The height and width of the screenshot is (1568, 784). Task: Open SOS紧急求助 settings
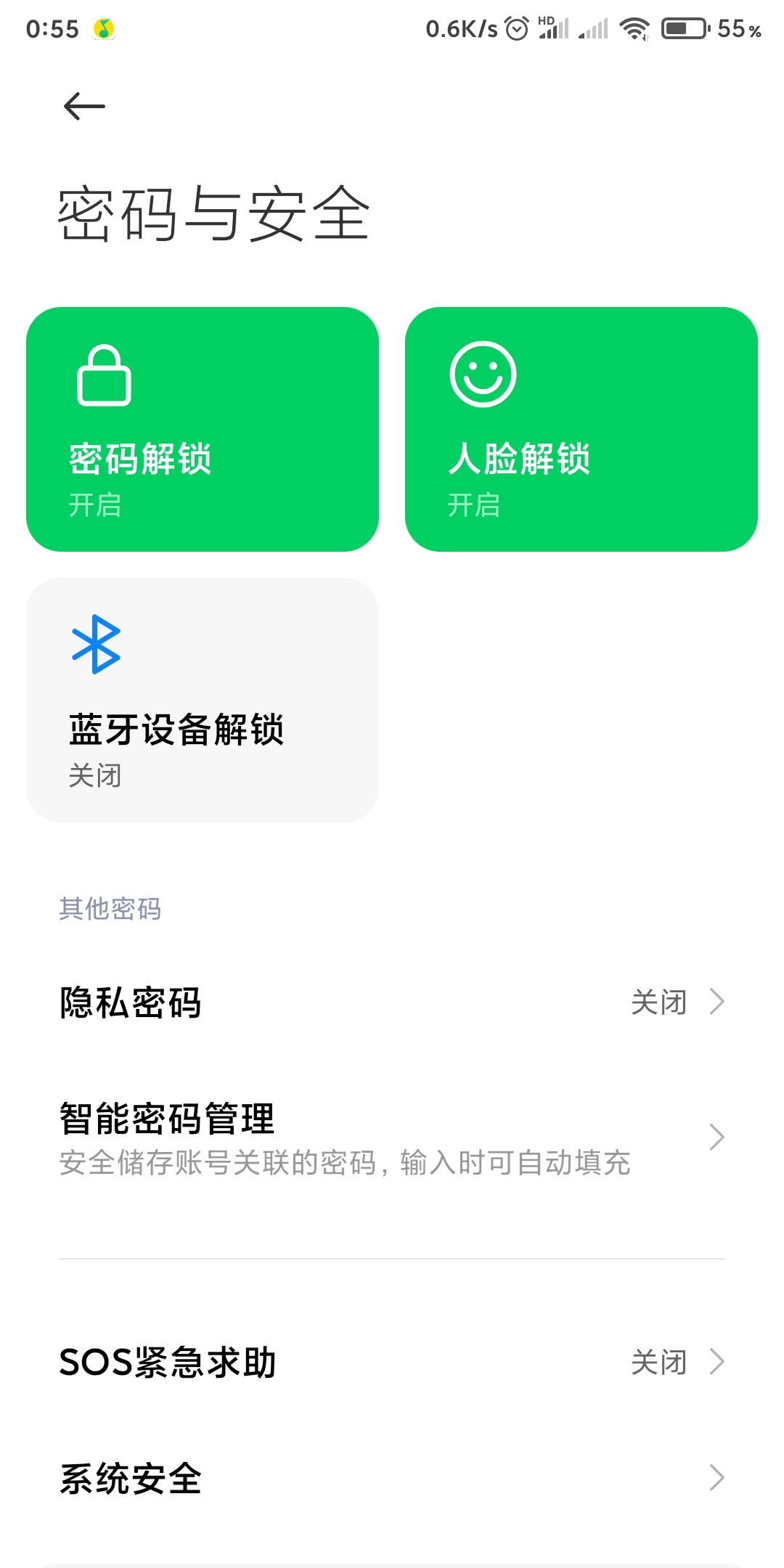[392, 1362]
